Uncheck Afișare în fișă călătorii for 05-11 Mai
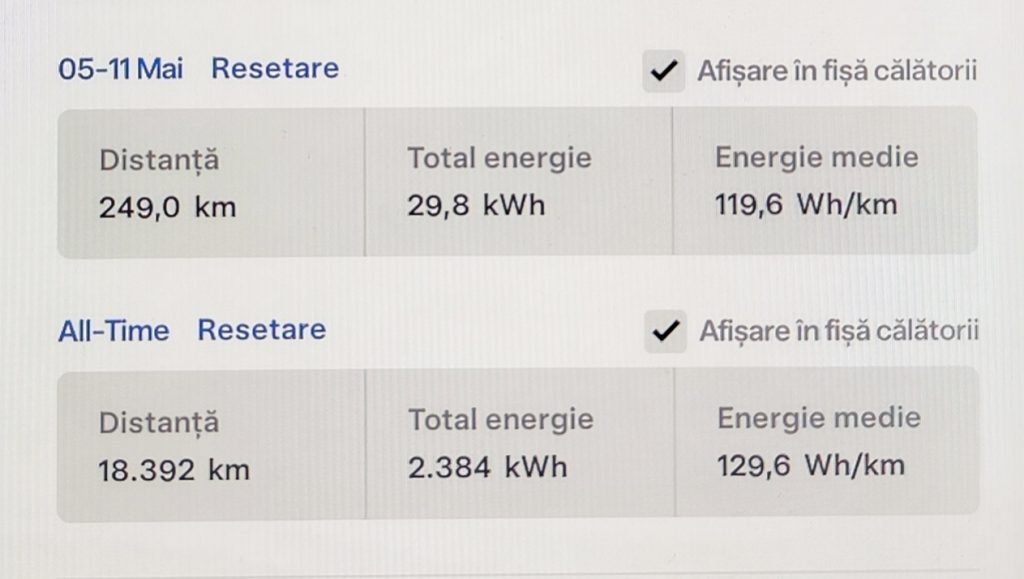The height and width of the screenshot is (579, 1024). (663, 72)
